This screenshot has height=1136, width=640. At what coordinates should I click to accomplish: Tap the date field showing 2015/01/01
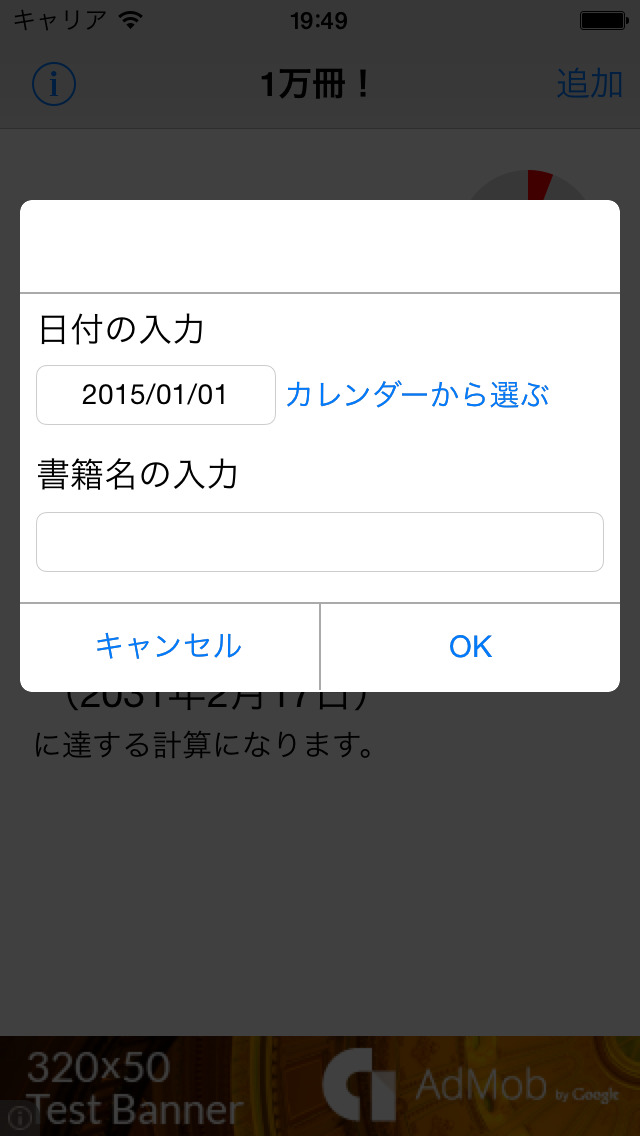[156, 395]
